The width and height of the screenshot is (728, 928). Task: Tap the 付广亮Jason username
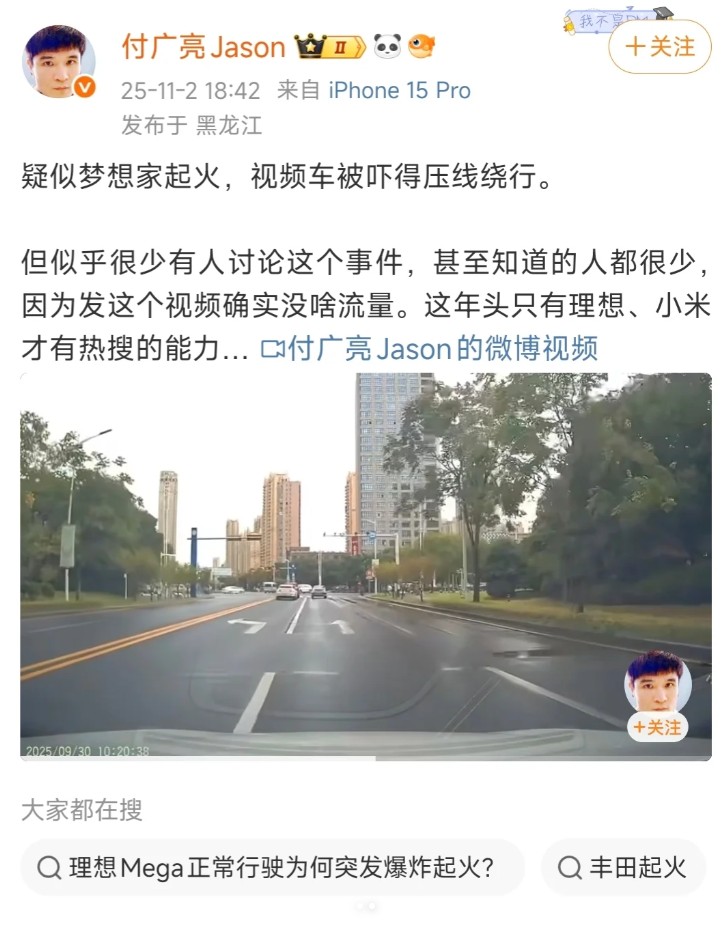point(203,47)
